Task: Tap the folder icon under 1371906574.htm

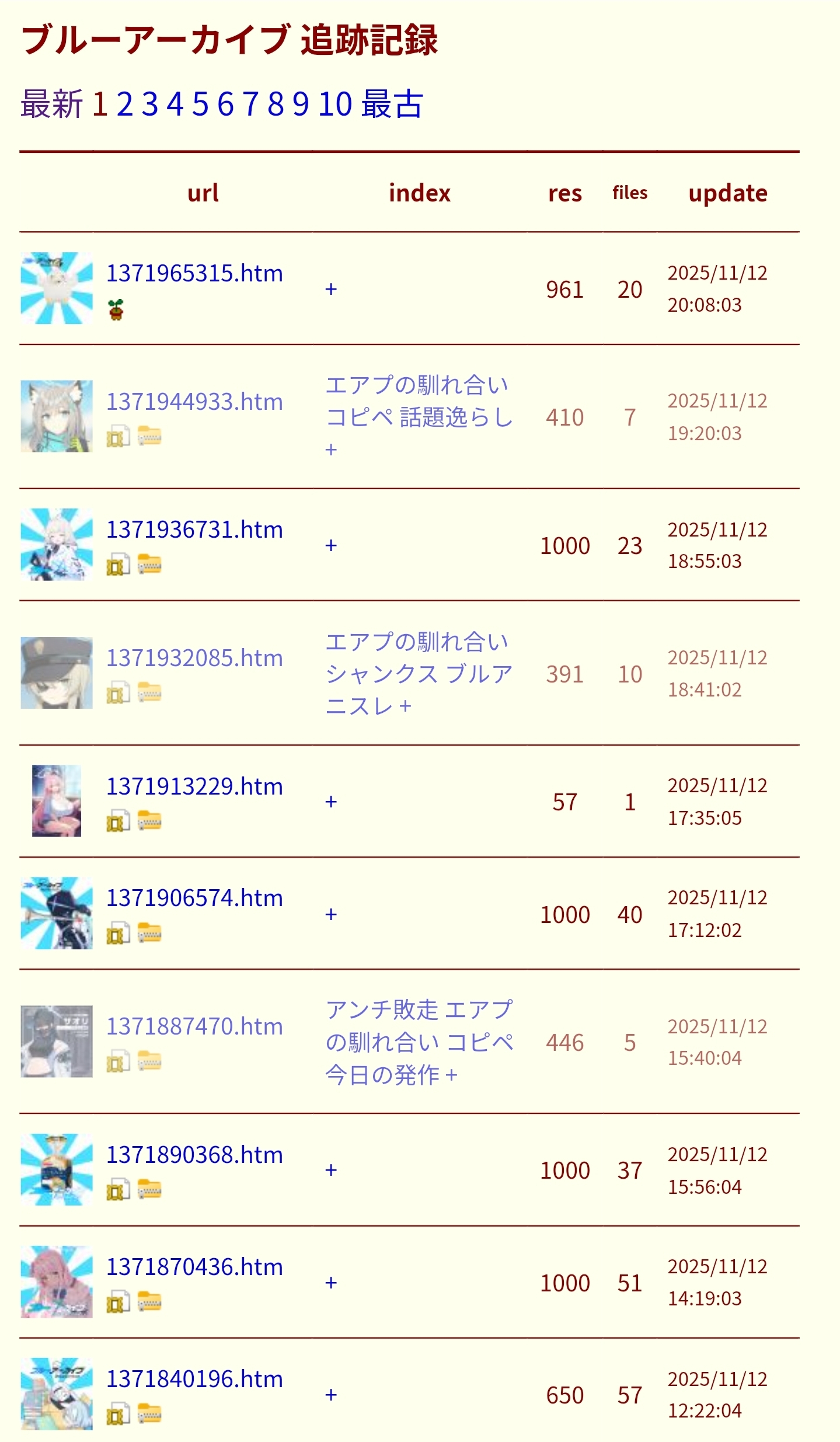Action: pyautogui.click(x=149, y=932)
